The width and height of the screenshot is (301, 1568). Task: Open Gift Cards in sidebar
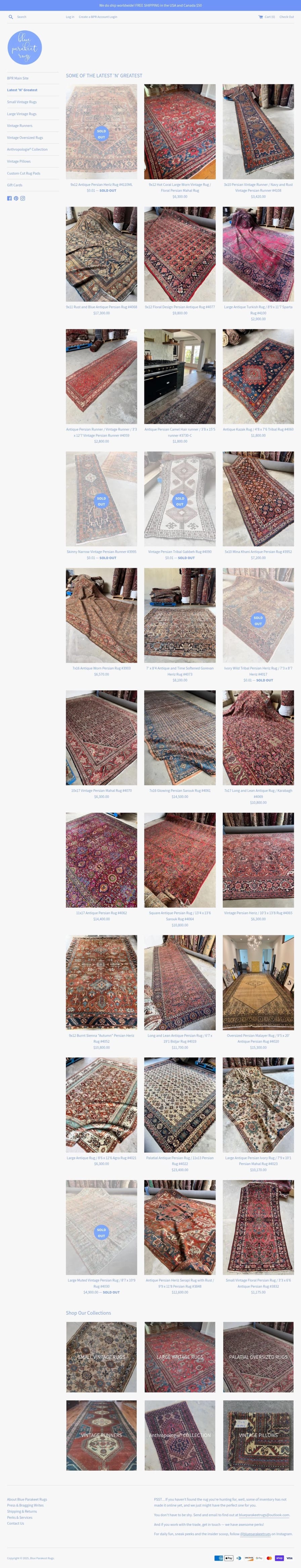click(x=15, y=185)
